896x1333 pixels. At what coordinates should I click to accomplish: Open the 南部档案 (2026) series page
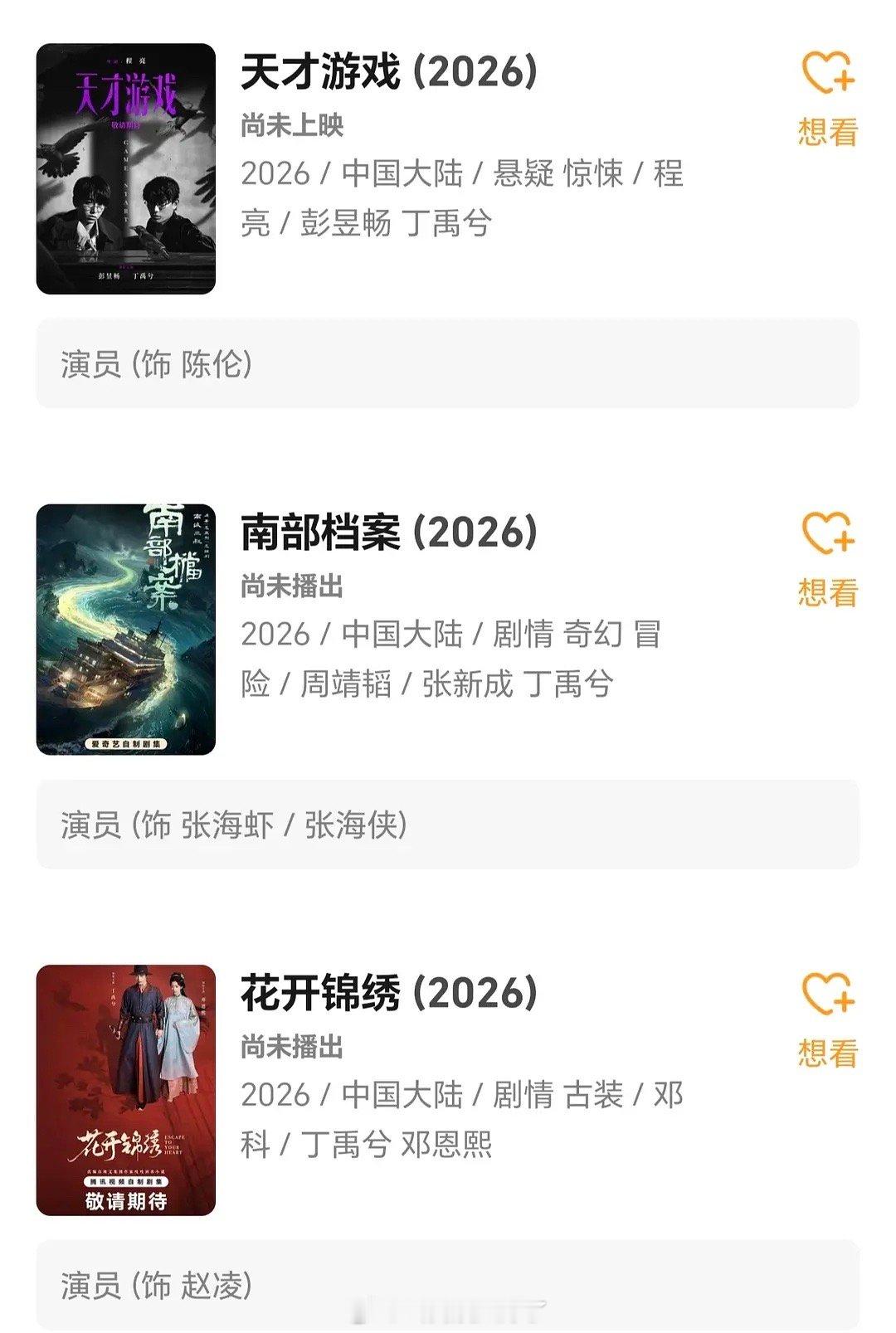coord(388,533)
